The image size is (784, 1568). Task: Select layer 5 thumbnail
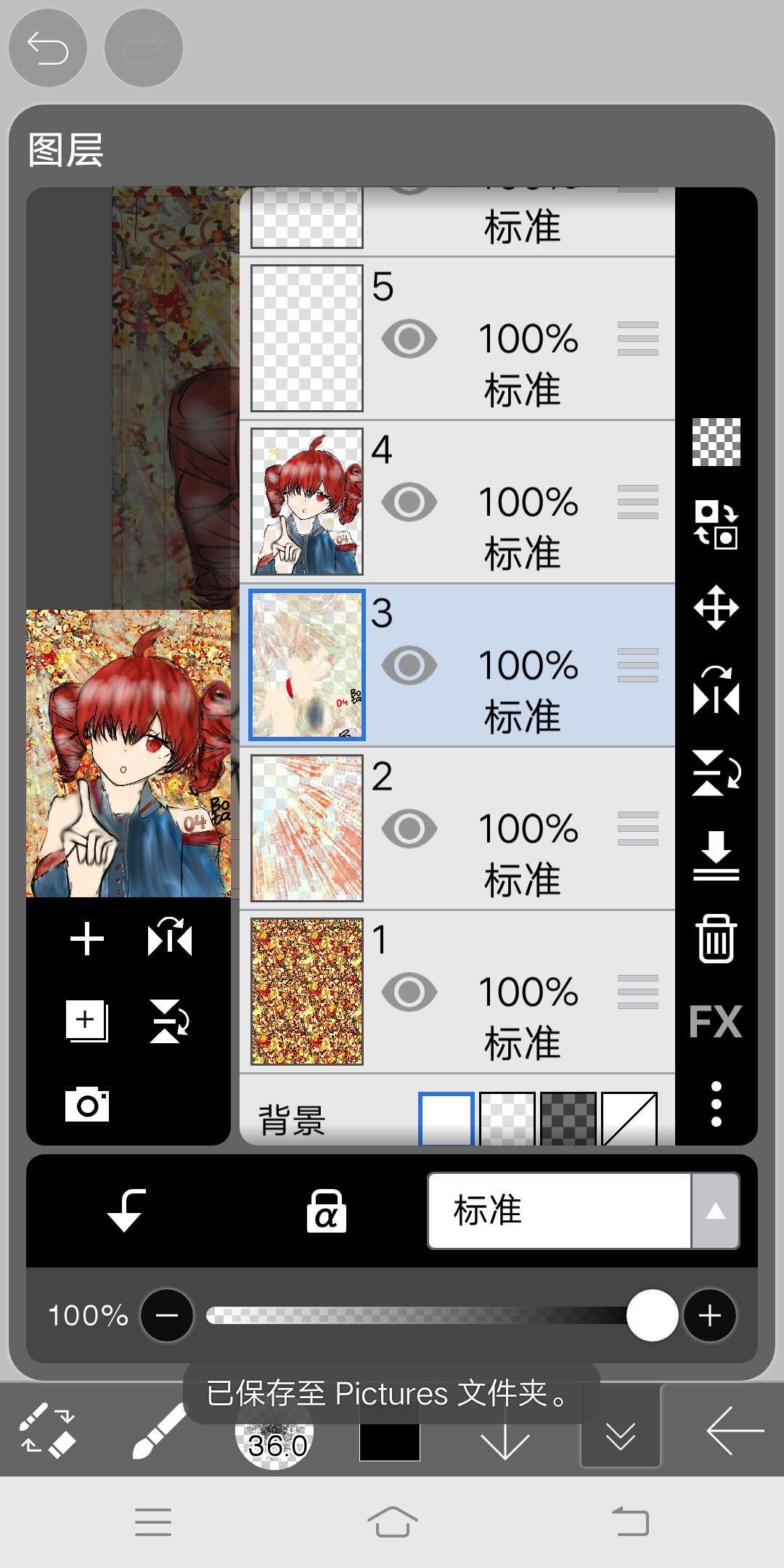(x=307, y=338)
